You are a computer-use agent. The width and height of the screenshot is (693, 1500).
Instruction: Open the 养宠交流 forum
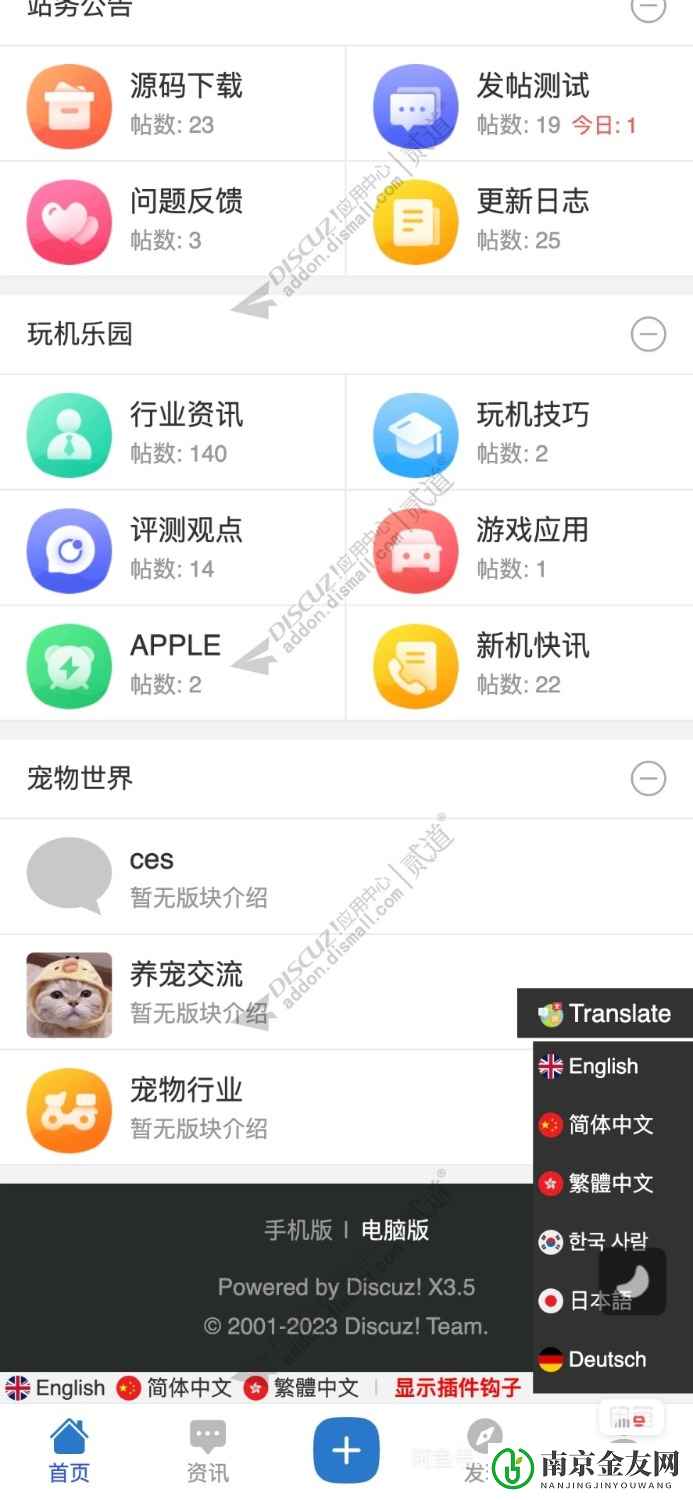point(186,974)
